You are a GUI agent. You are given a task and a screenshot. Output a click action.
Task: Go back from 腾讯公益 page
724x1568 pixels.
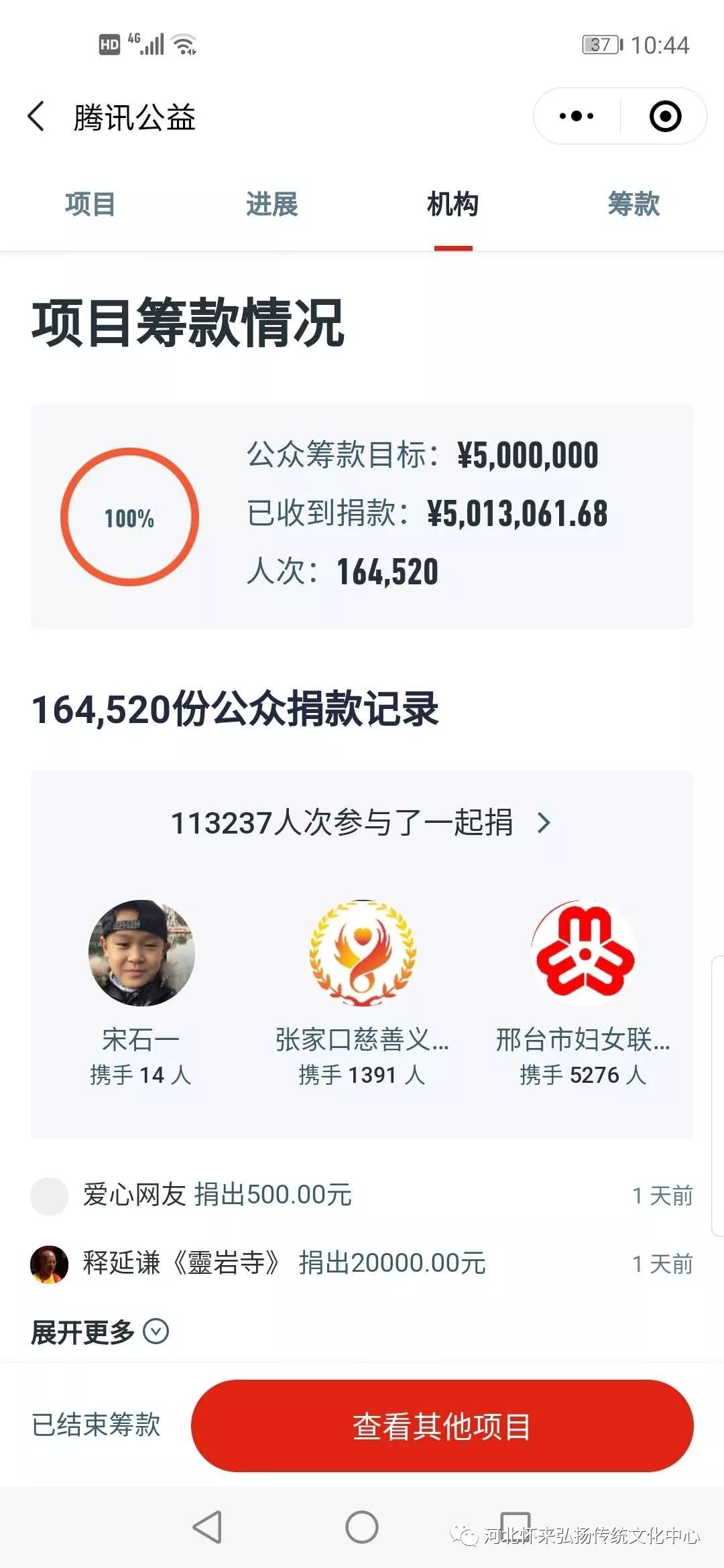(37, 117)
